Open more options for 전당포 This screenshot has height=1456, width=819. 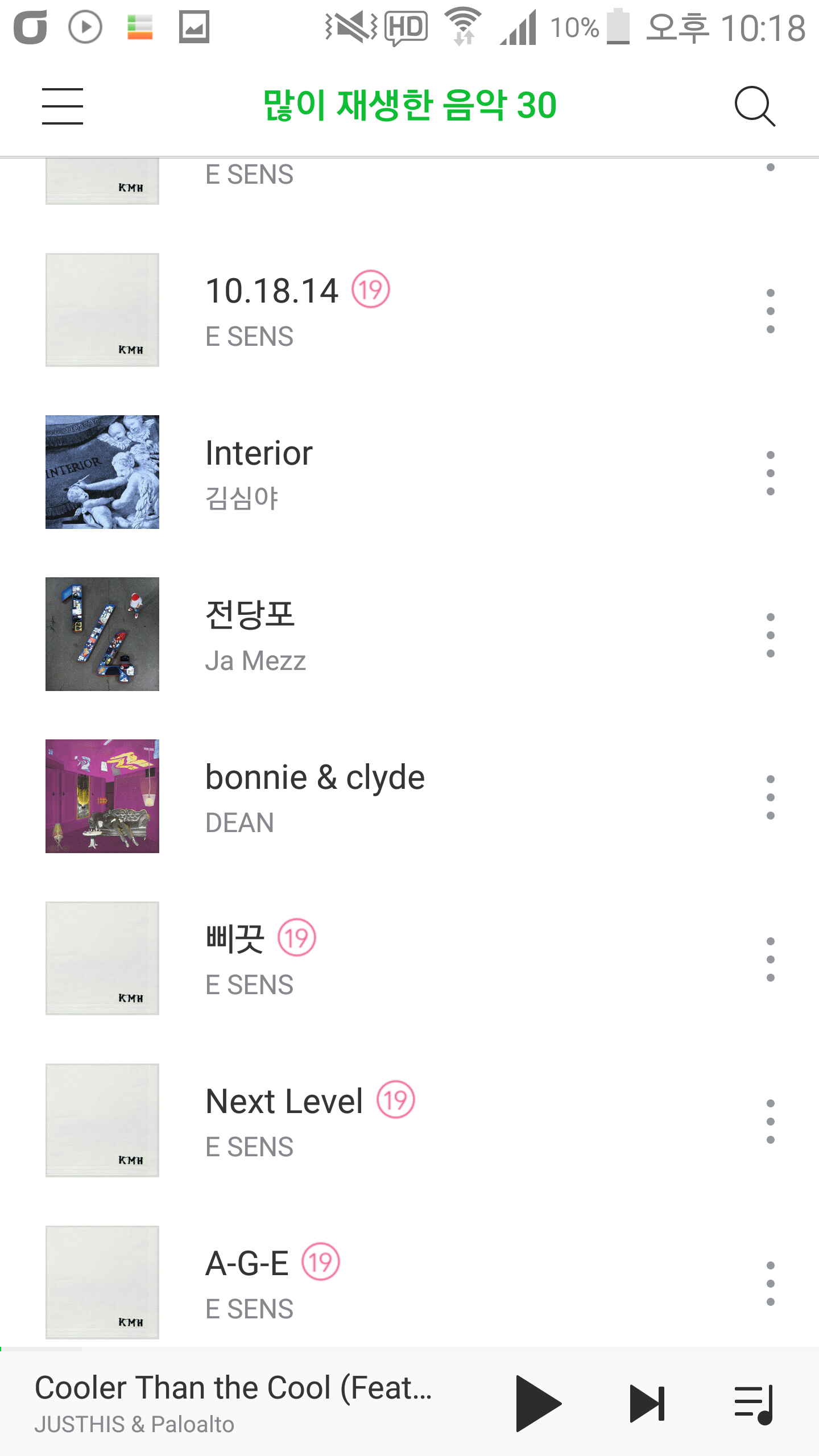pyautogui.click(x=770, y=635)
